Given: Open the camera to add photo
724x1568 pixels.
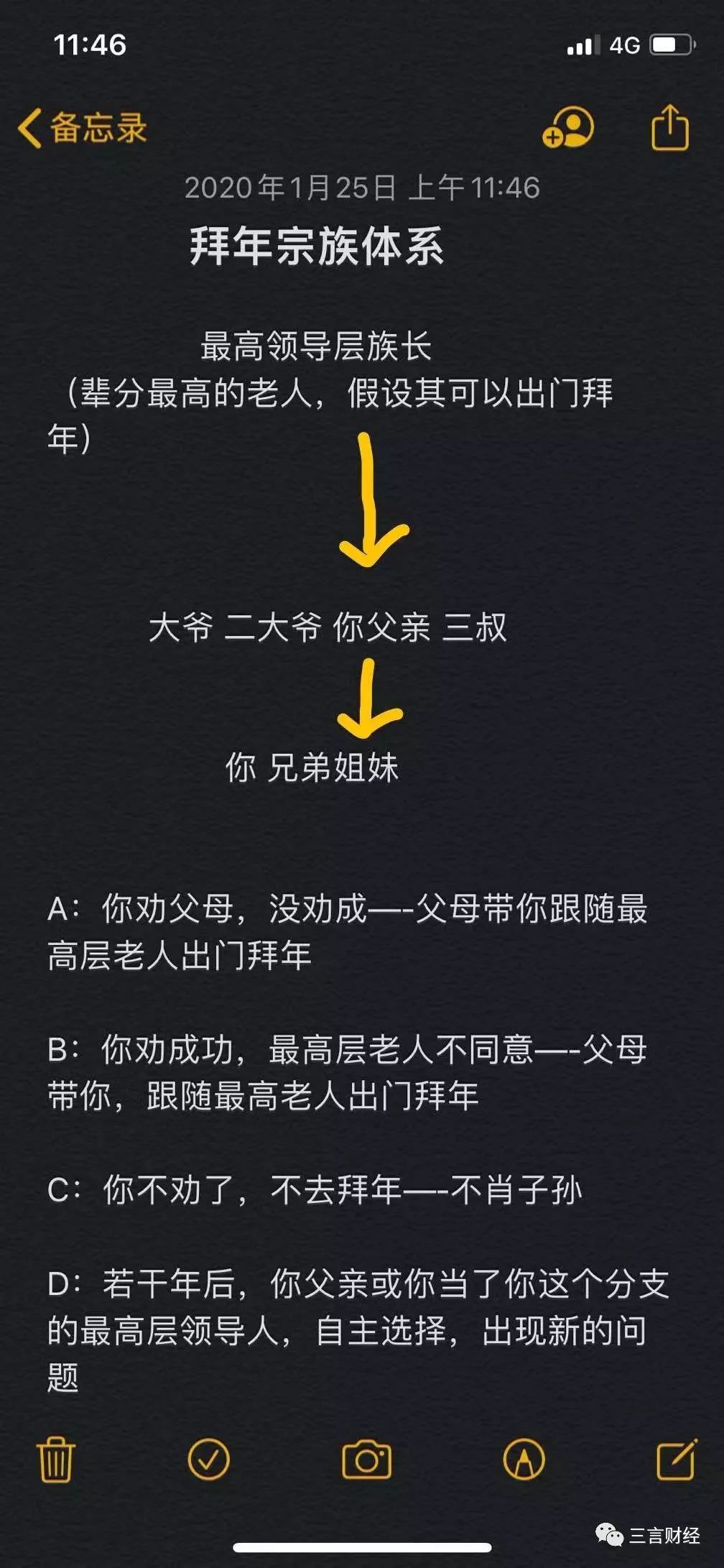Looking at the screenshot, I should click(366, 1459).
